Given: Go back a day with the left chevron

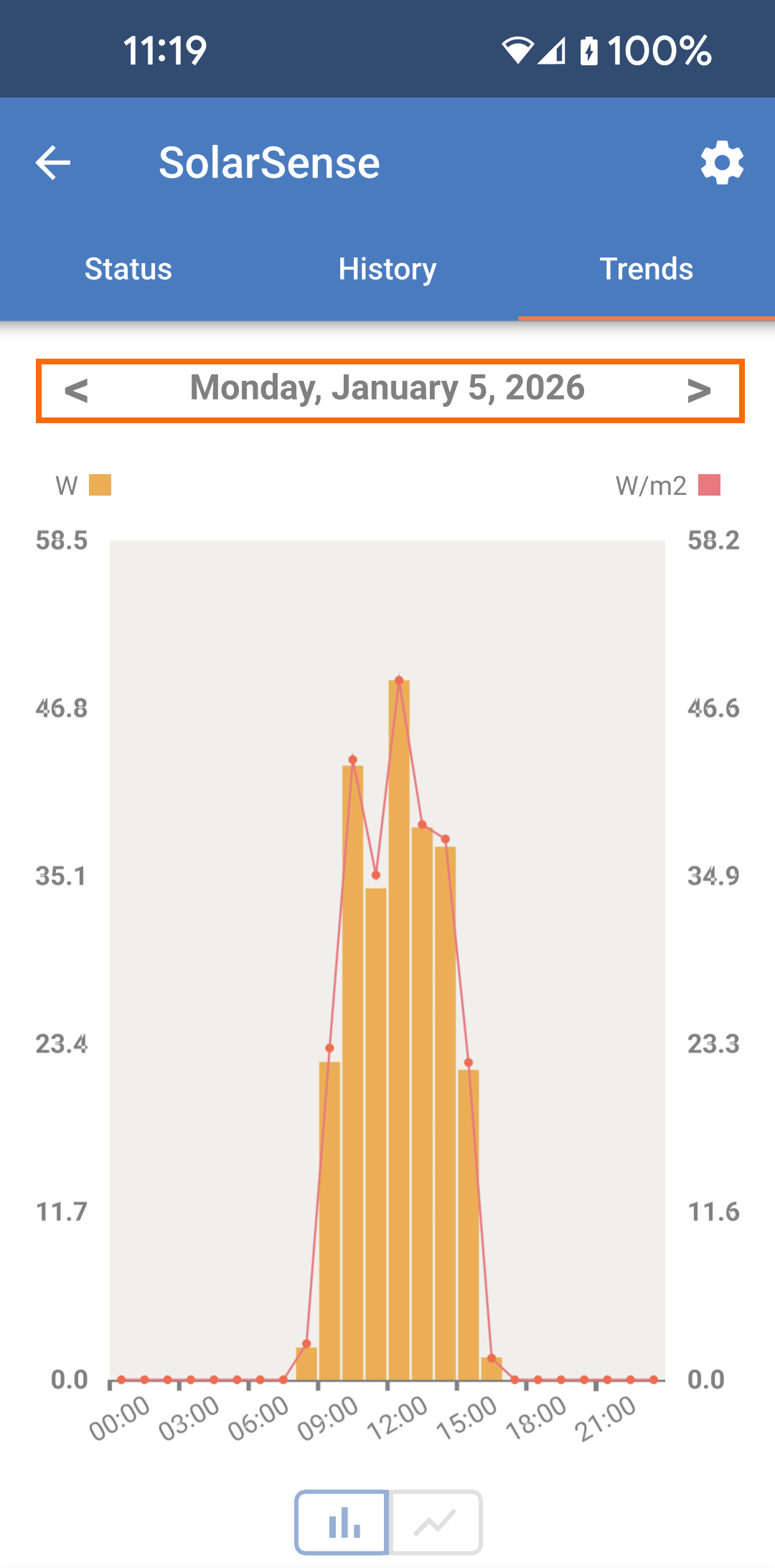Looking at the screenshot, I should pyautogui.click(x=75, y=389).
